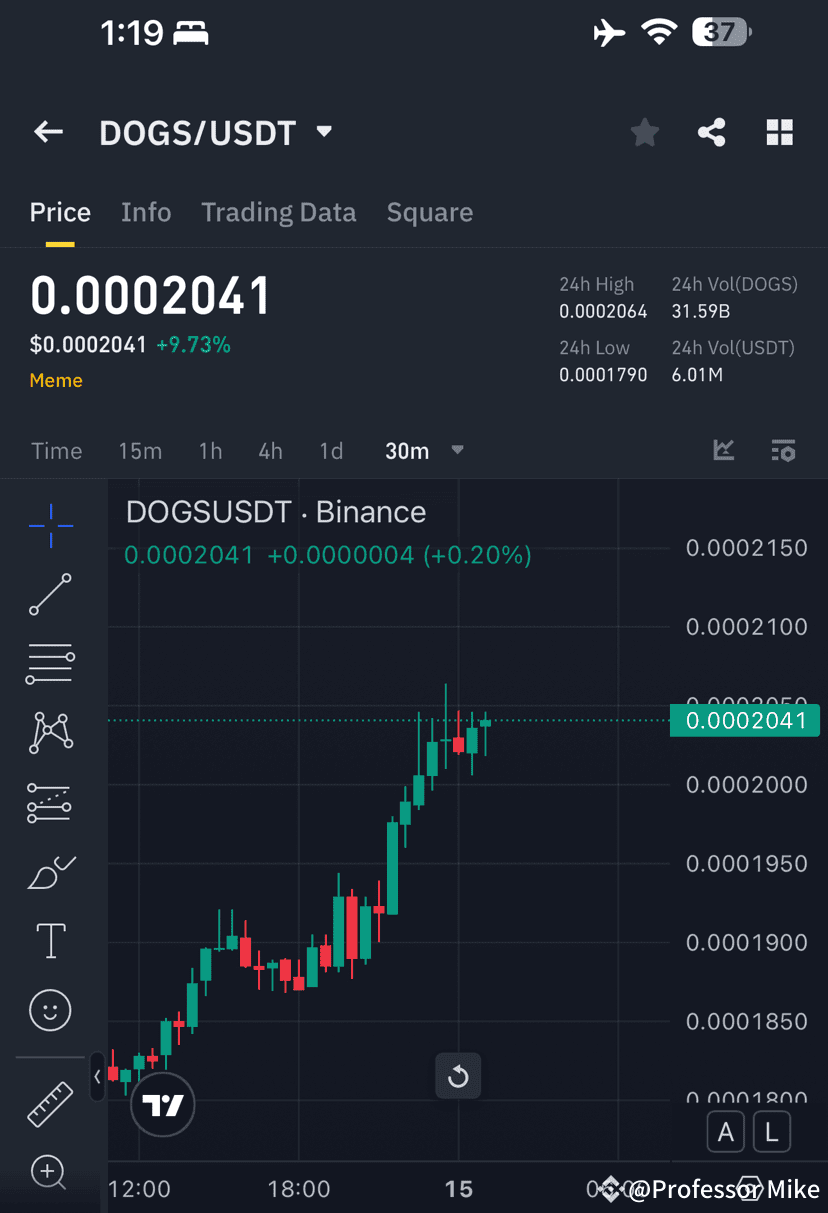The image size is (828, 1213).
Task: Select the text annotation tool
Action: [x=50, y=940]
